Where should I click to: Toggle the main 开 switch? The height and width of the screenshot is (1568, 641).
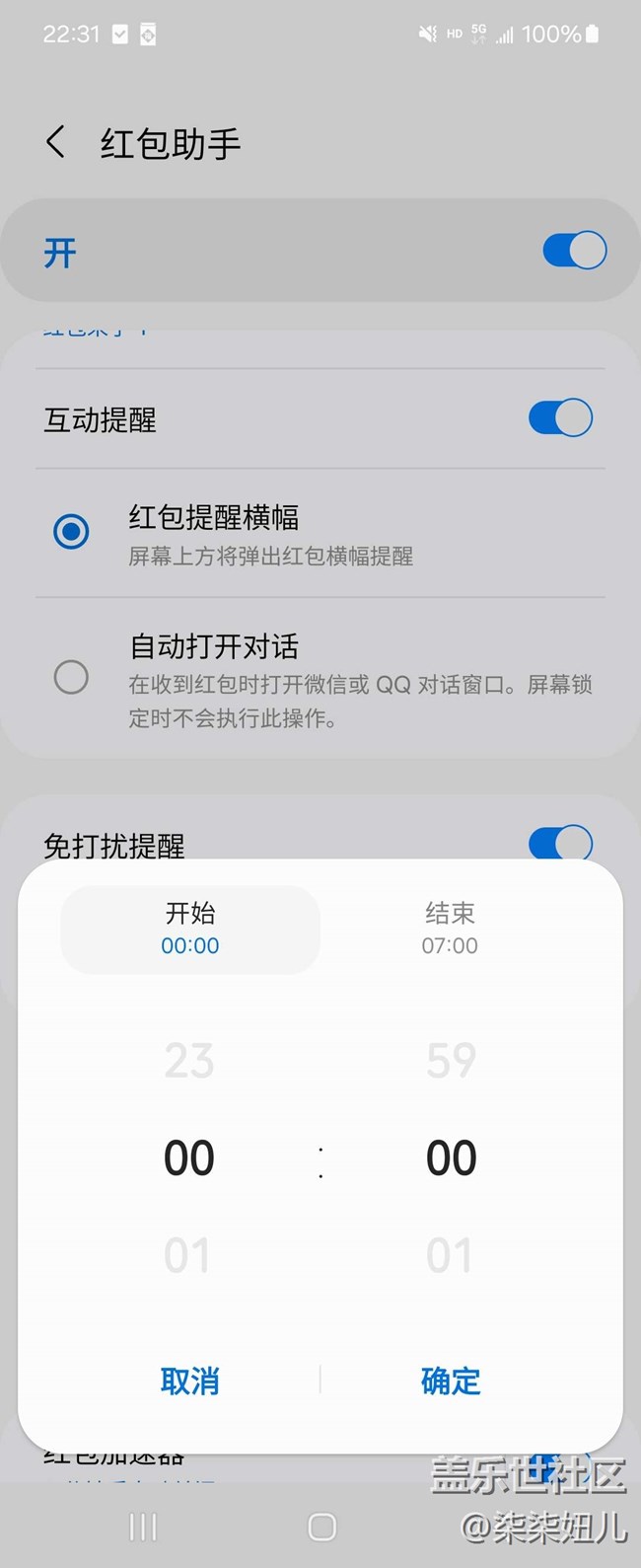[x=575, y=251]
